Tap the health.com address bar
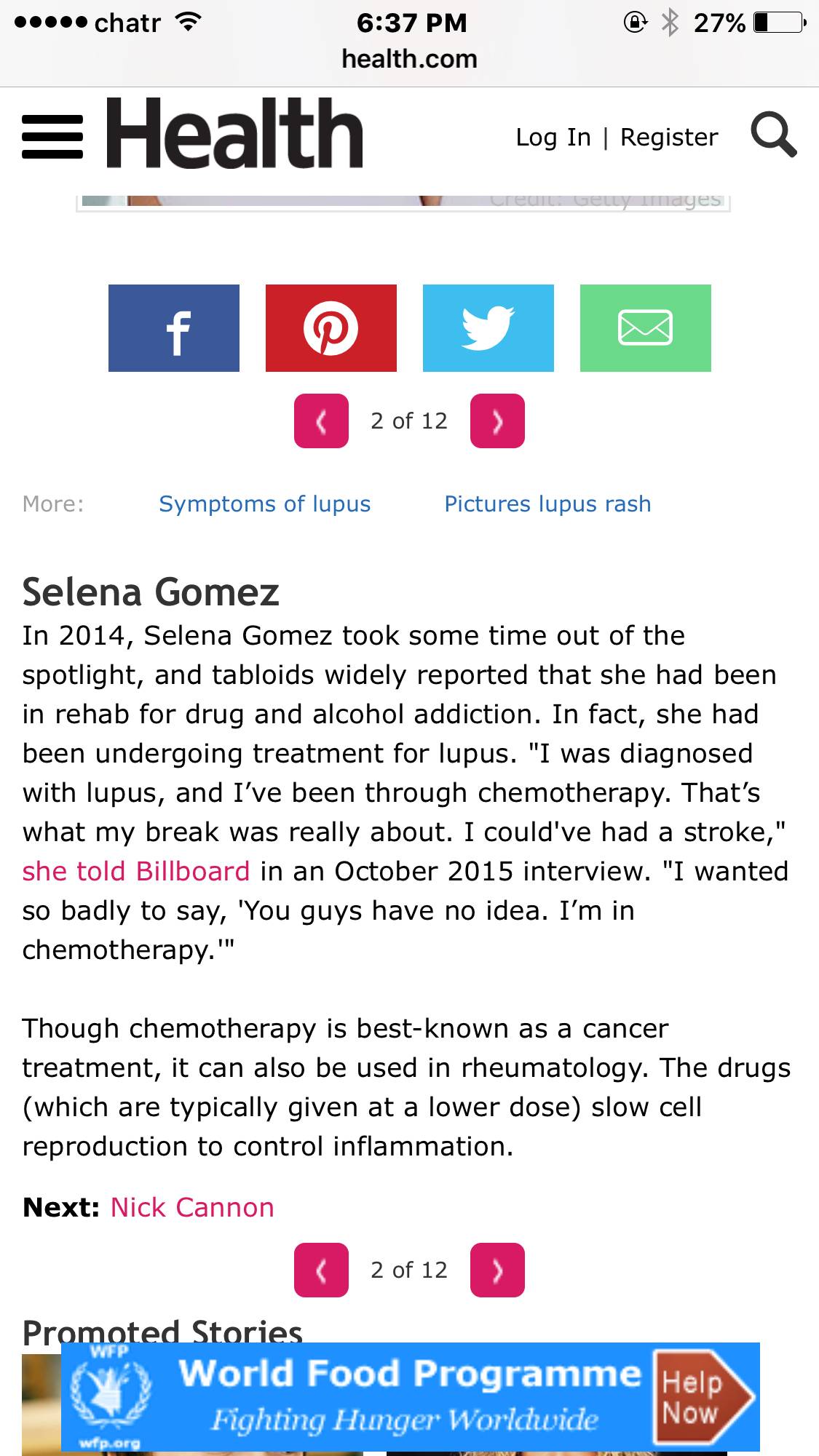 tap(409, 59)
